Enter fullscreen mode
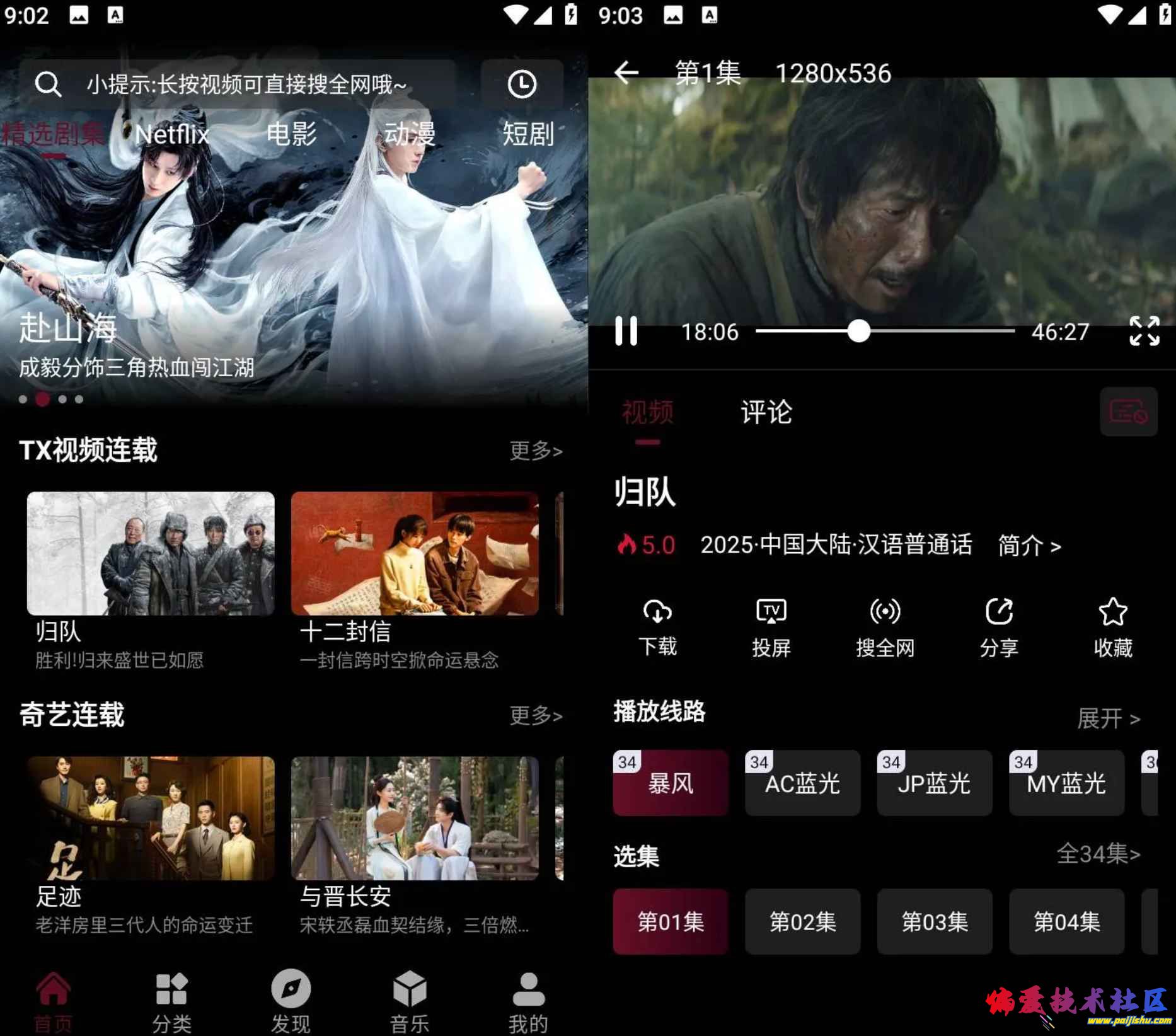 1144,331
